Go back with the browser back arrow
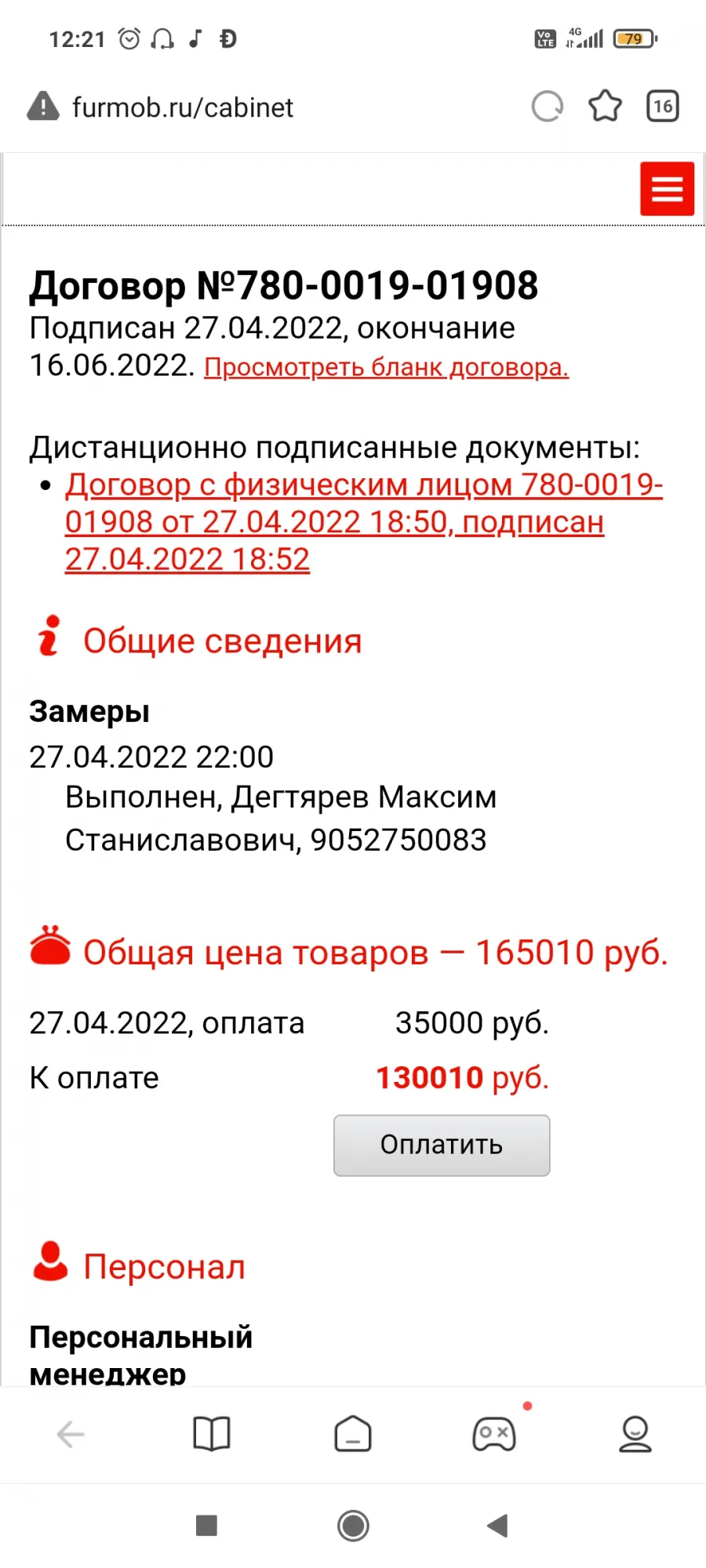Image resolution: width=706 pixels, height=1568 pixels. [71, 1434]
